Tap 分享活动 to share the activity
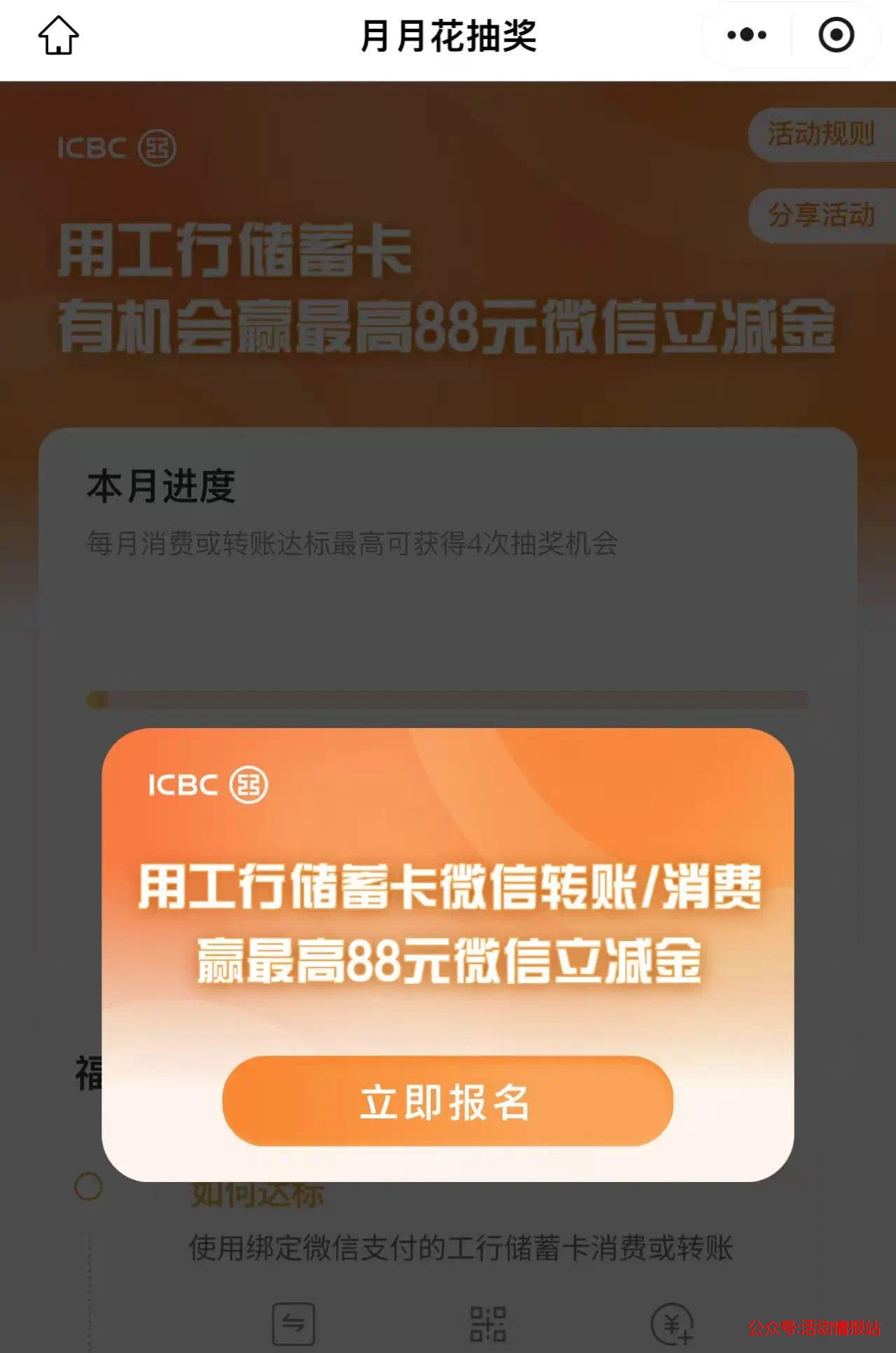The width and height of the screenshot is (896, 1353). pyautogui.click(x=821, y=215)
